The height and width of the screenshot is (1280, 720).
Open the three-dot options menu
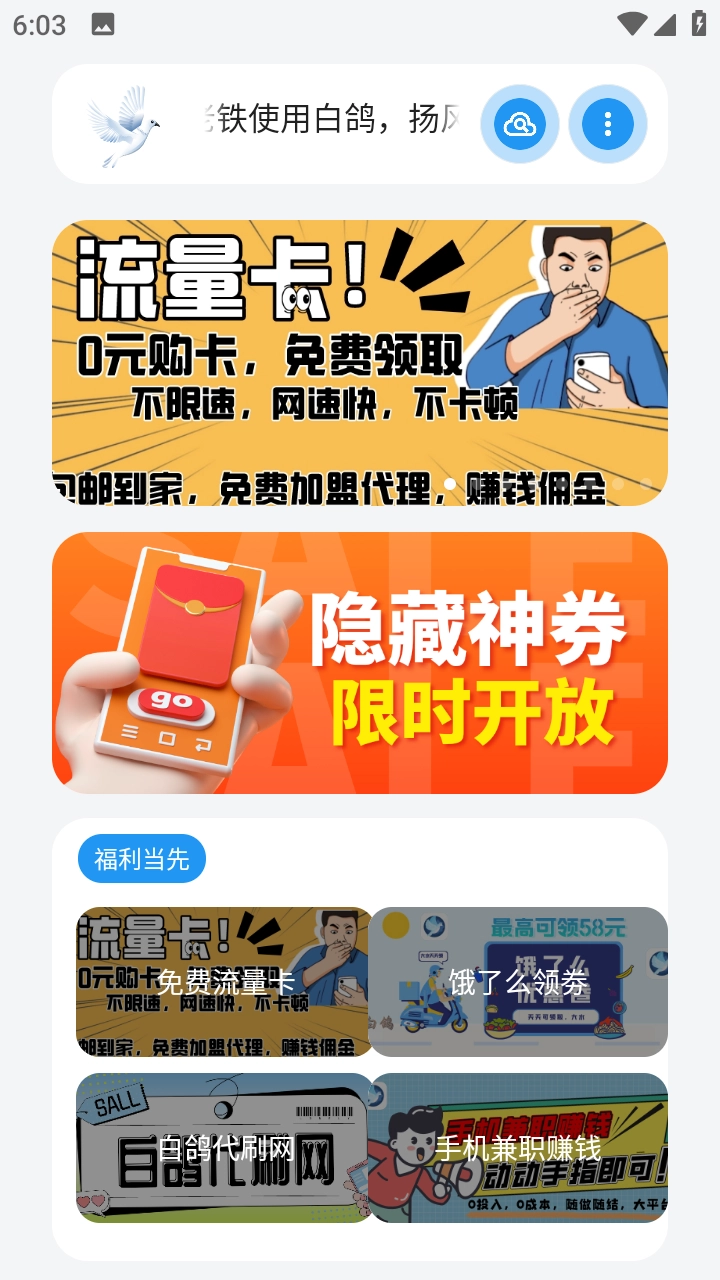point(607,124)
